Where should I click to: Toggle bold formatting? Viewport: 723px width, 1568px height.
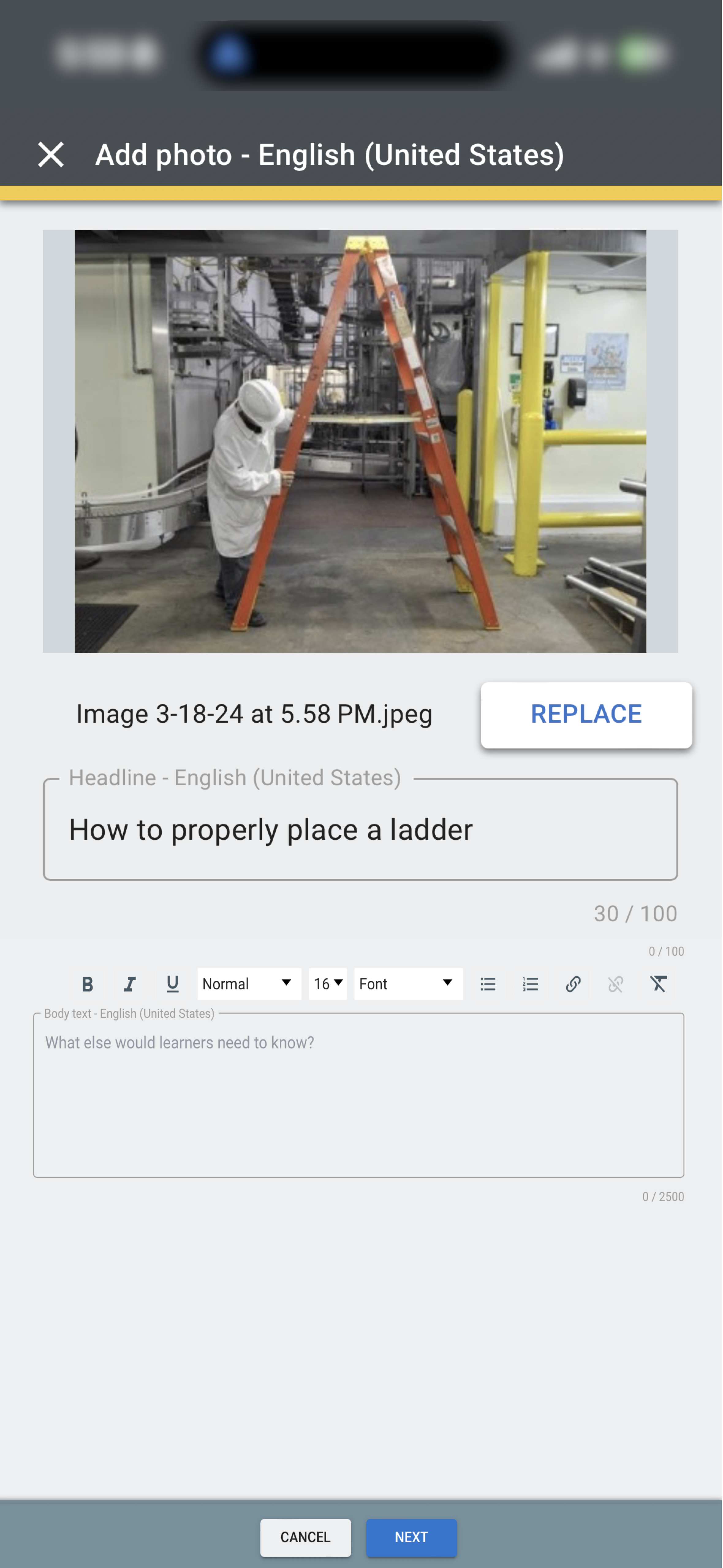click(x=88, y=984)
